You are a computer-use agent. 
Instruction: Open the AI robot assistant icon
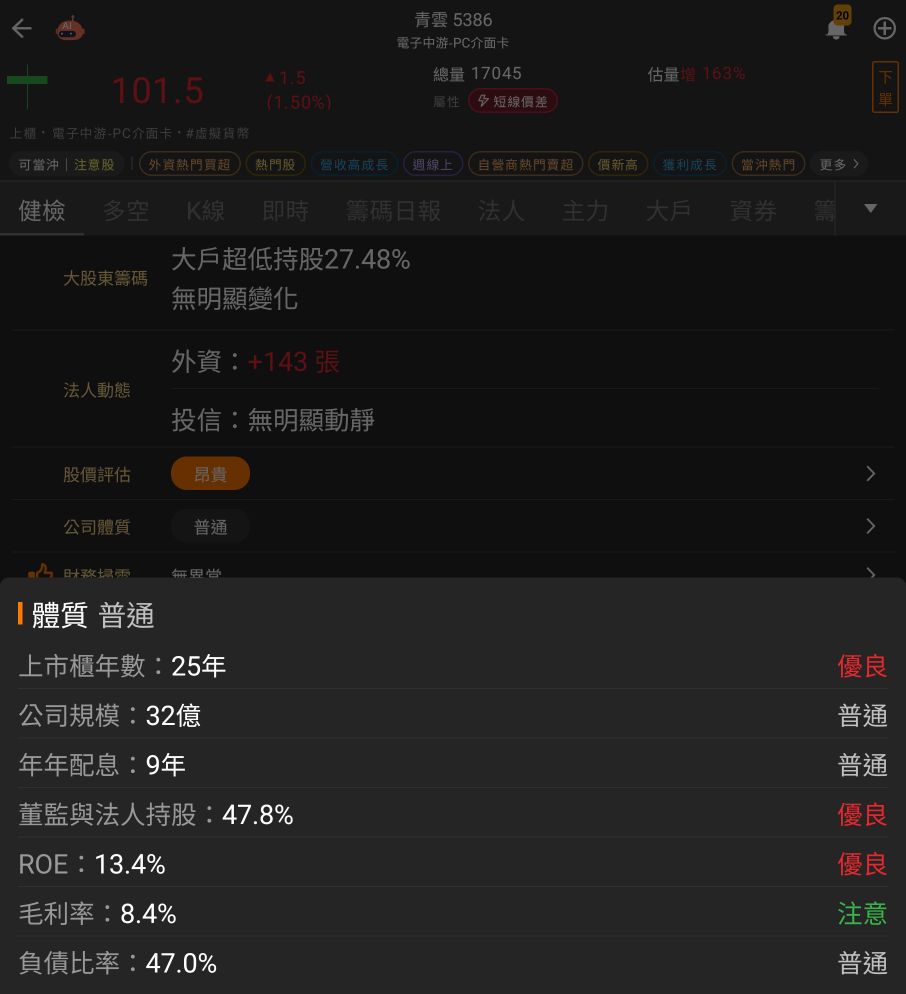click(x=70, y=29)
